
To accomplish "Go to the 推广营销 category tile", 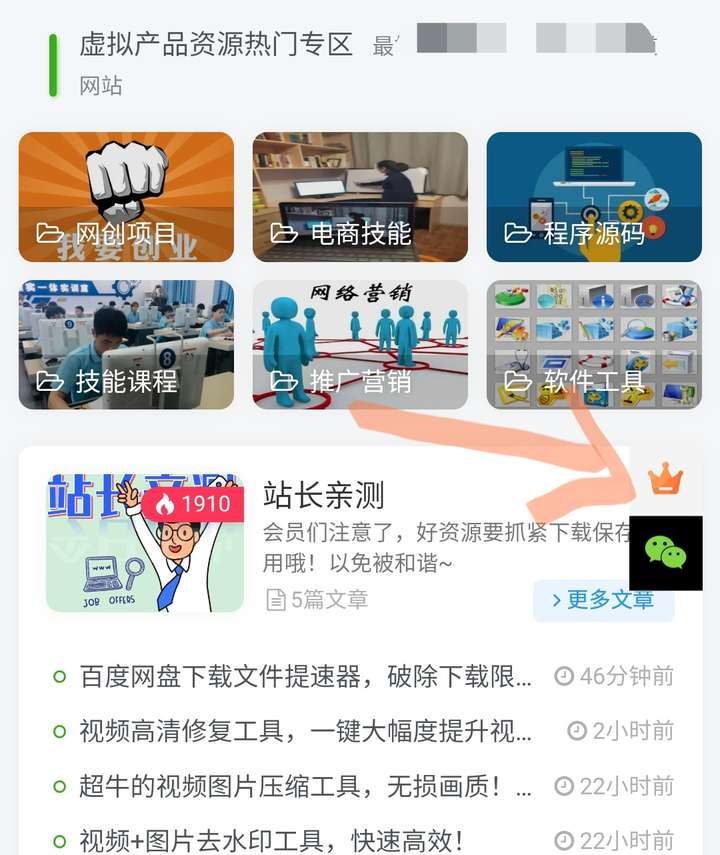I will tap(360, 345).
